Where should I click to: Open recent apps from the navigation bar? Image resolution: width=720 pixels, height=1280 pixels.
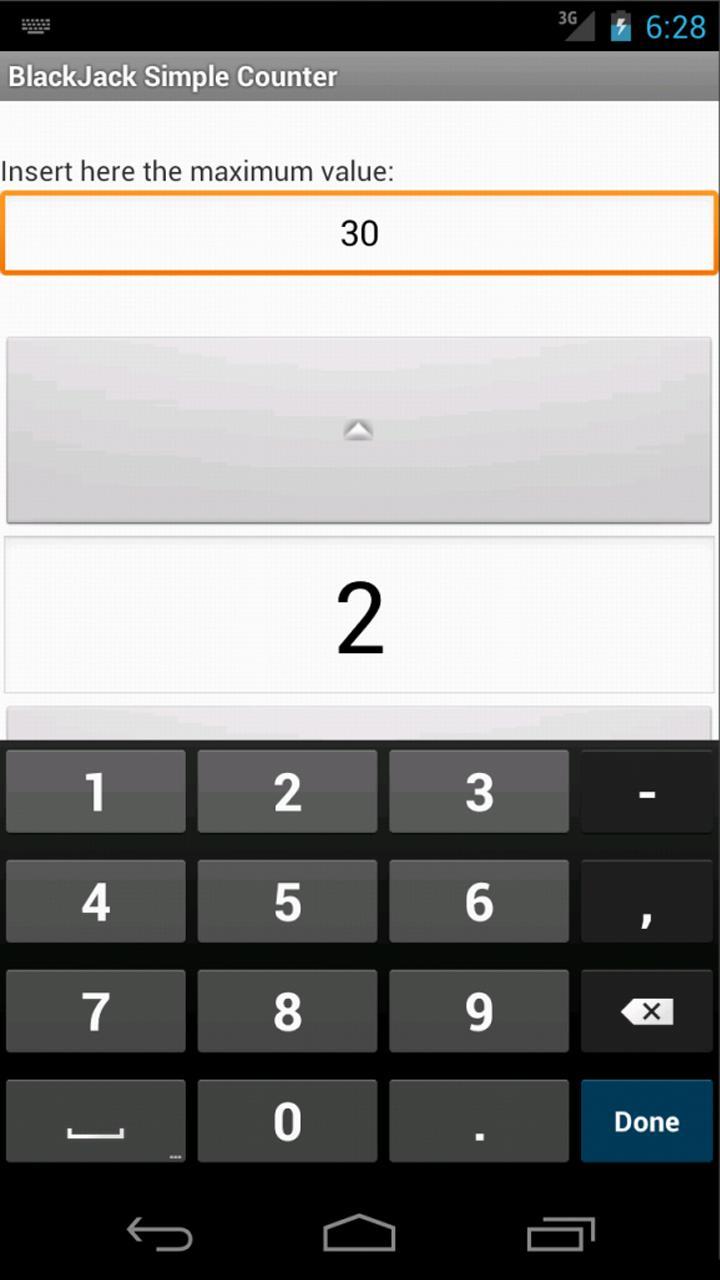pos(560,1234)
